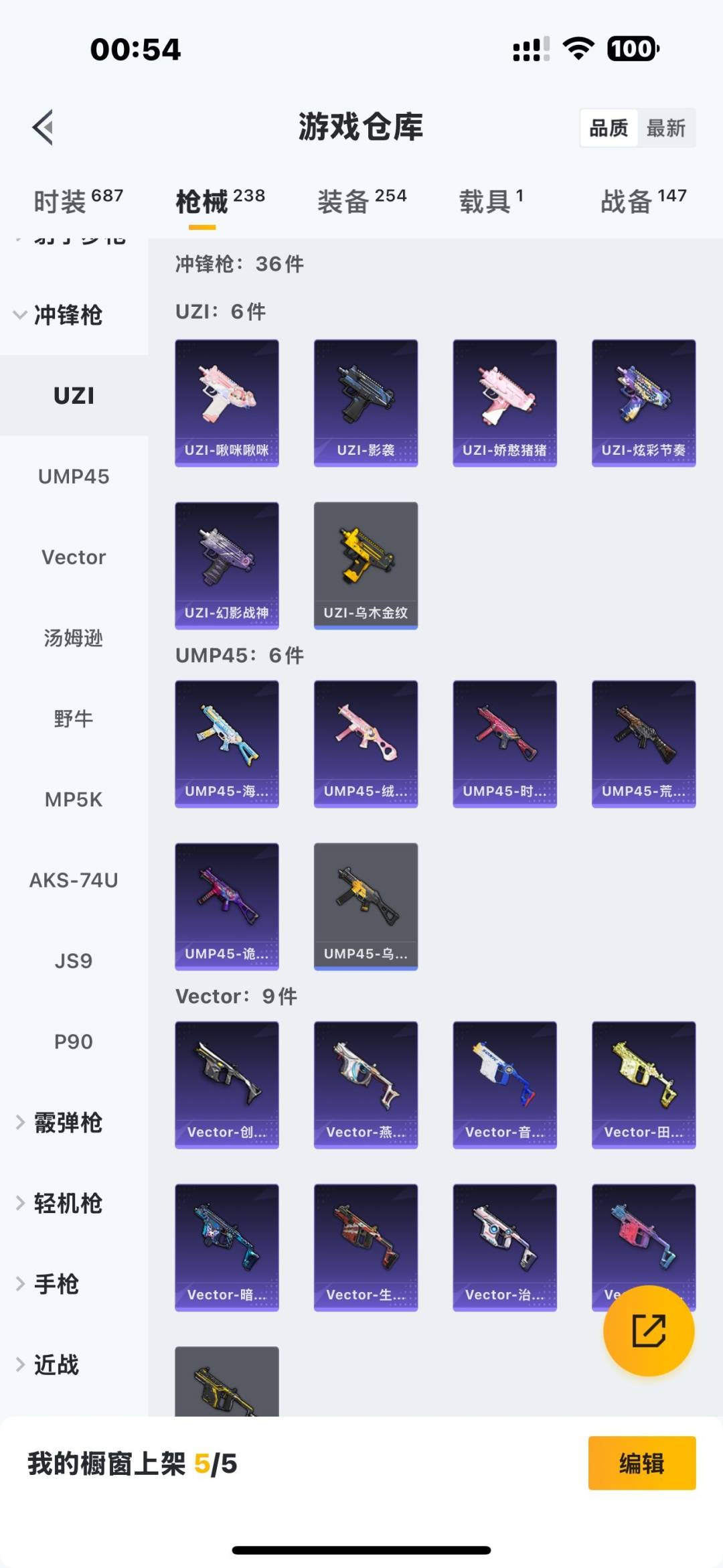Select Vector in the sidebar
The width and height of the screenshot is (723, 1568).
tap(74, 557)
